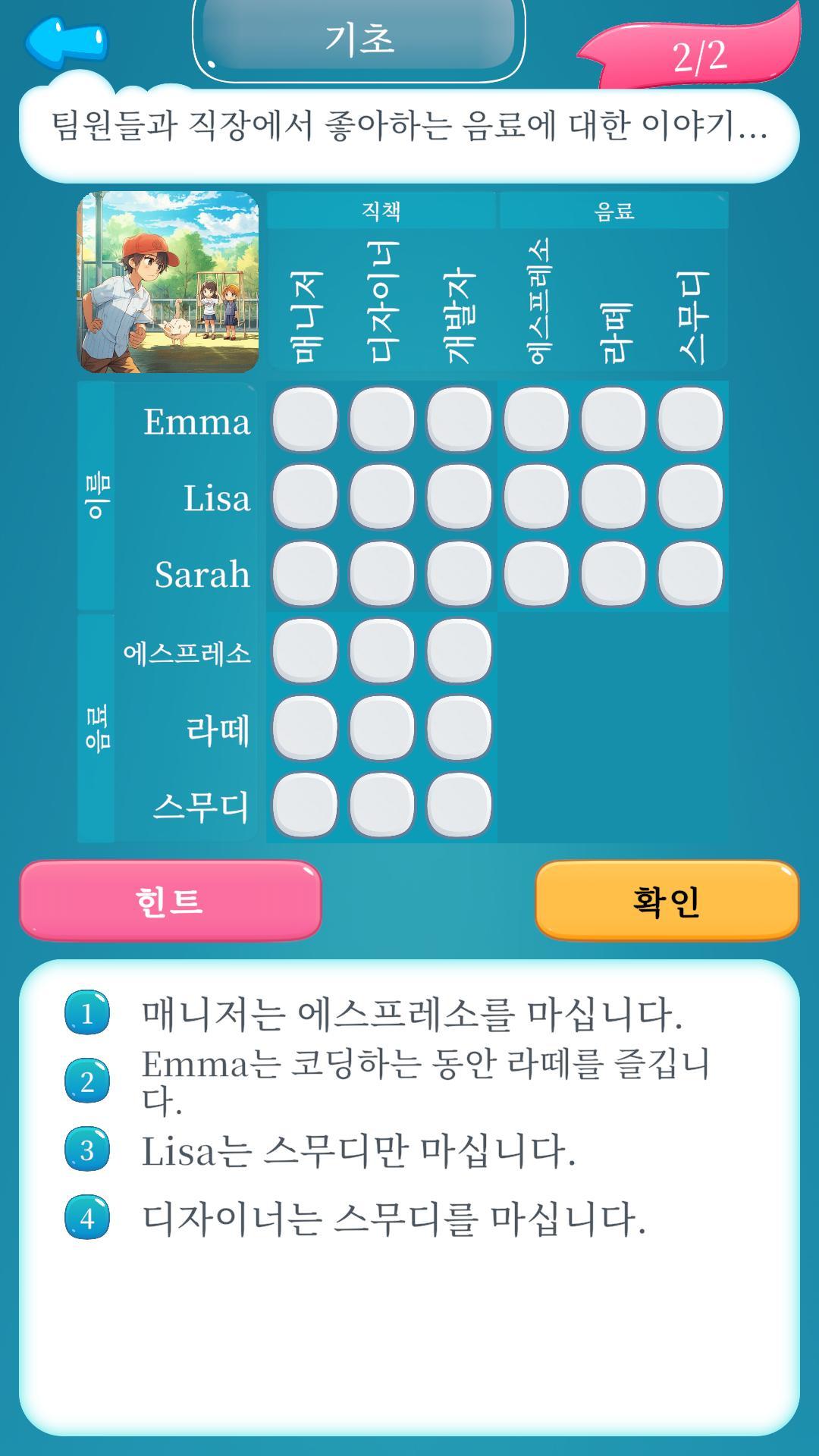Go back using the blue arrow
819x1456 pixels.
67,42
